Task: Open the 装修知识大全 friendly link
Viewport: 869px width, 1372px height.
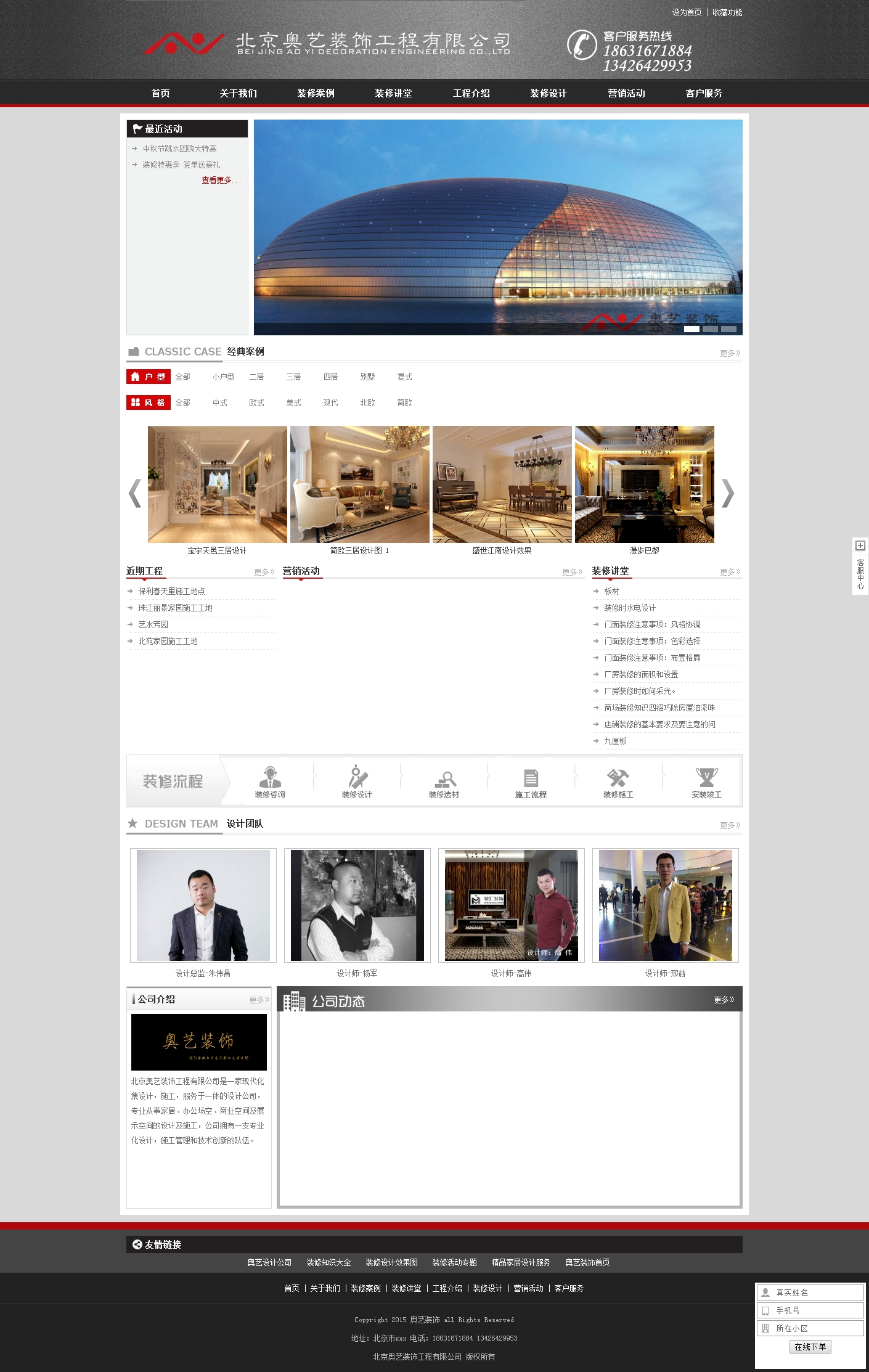Action: point(328,1262)
